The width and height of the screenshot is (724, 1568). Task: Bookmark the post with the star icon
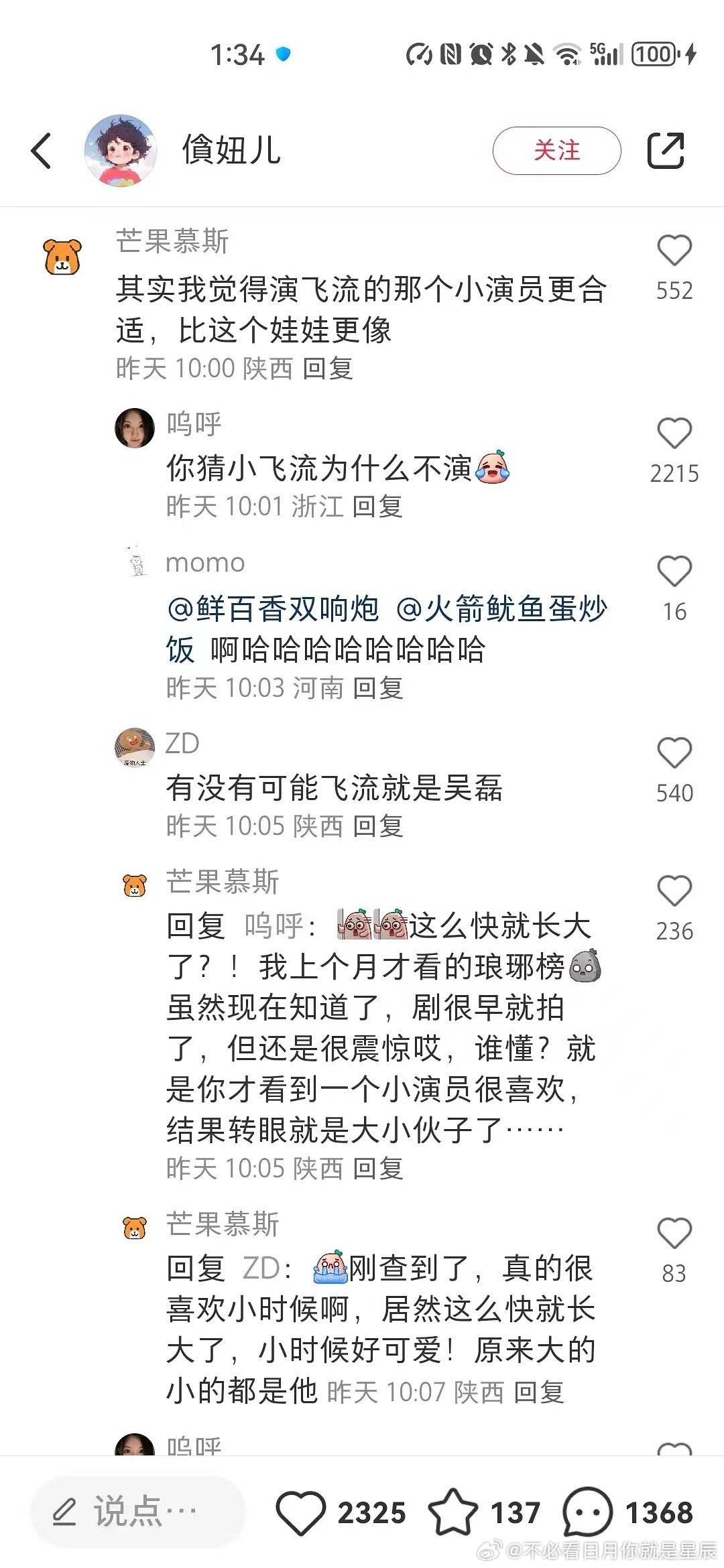[x=453, y=1513]
